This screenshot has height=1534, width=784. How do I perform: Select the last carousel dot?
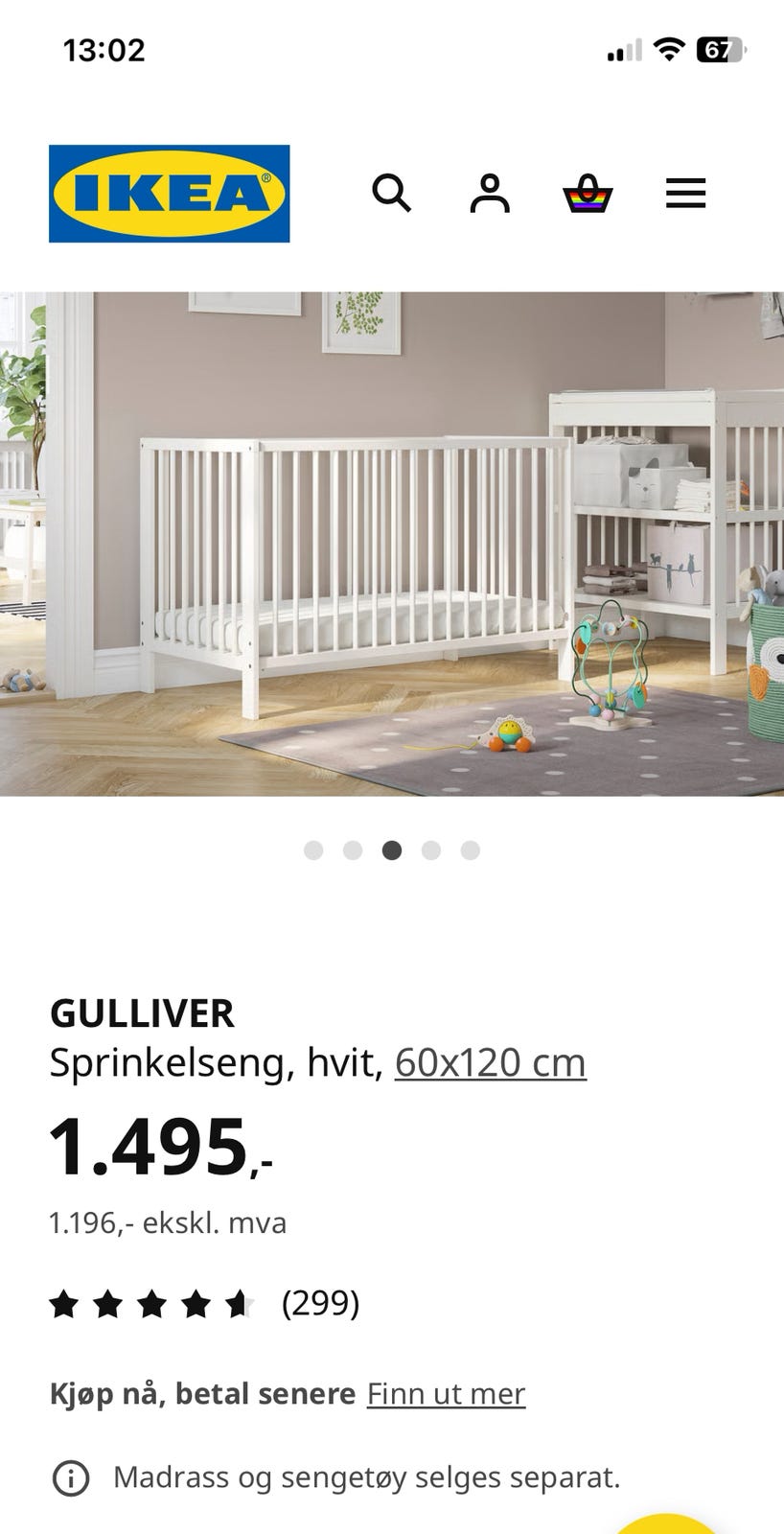tap(471, 849)
